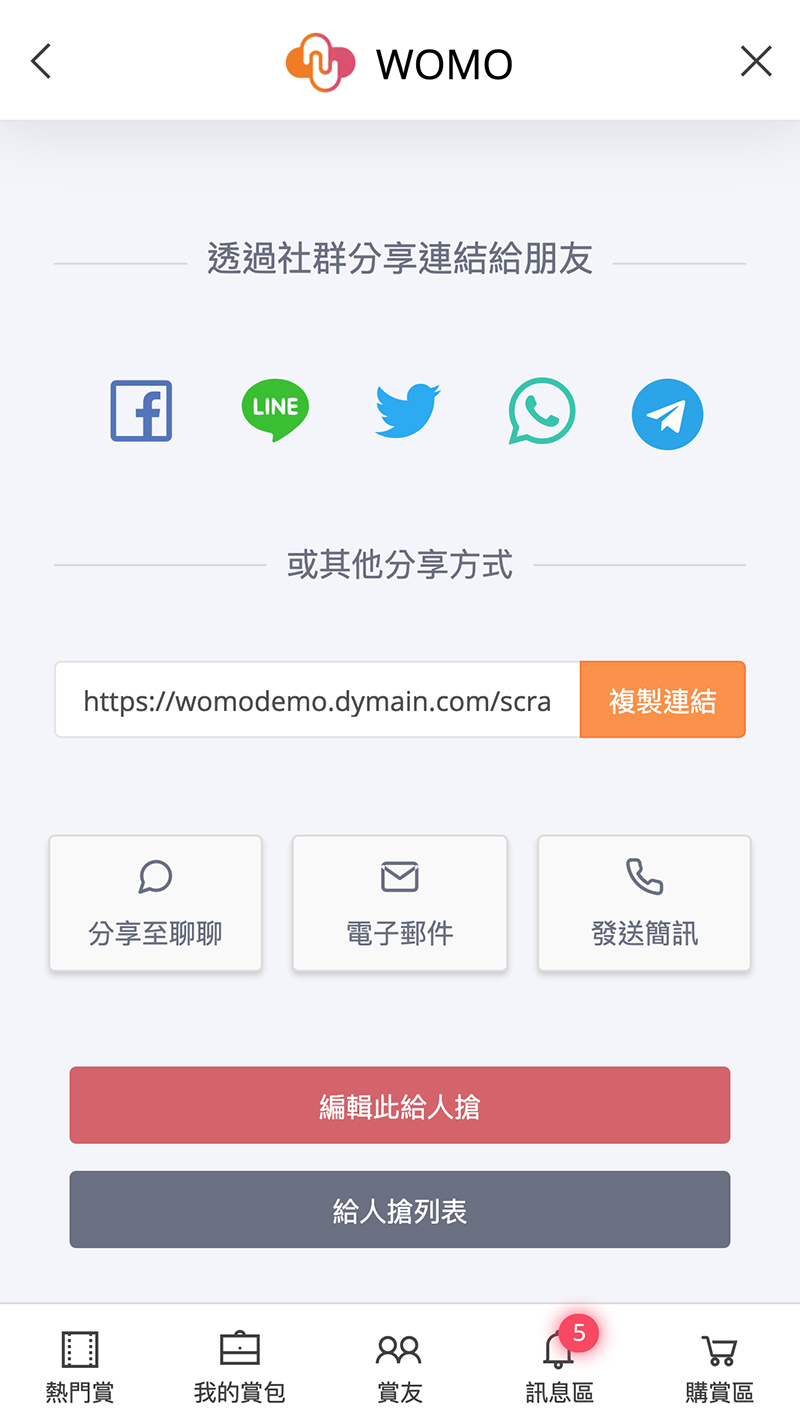Screen dimensions: 800x1422
Task: Tap the red 編輯此給人搶 button
Action: point(400,1105)
